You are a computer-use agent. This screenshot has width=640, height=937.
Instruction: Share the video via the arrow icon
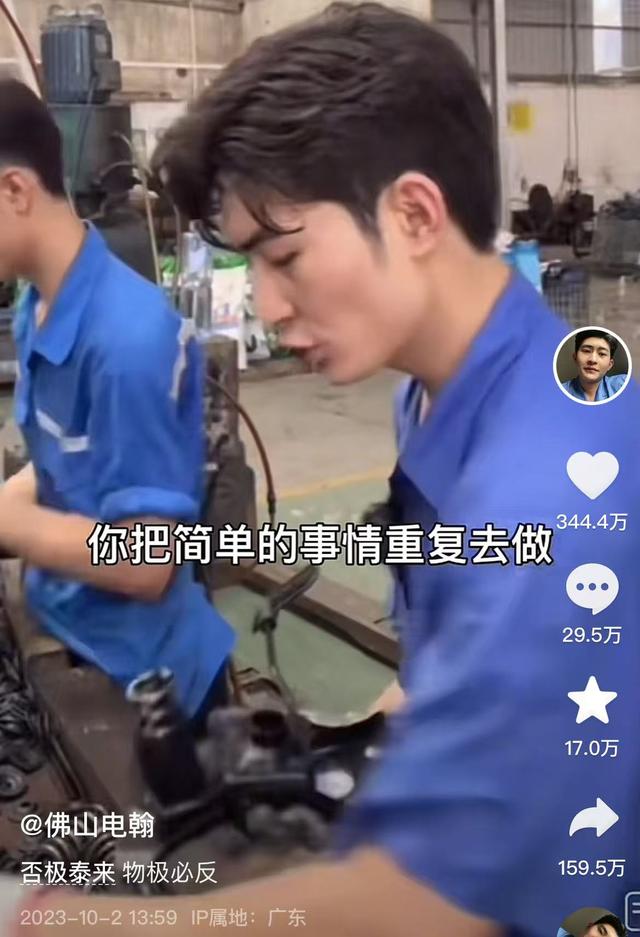tap(593, 818)
